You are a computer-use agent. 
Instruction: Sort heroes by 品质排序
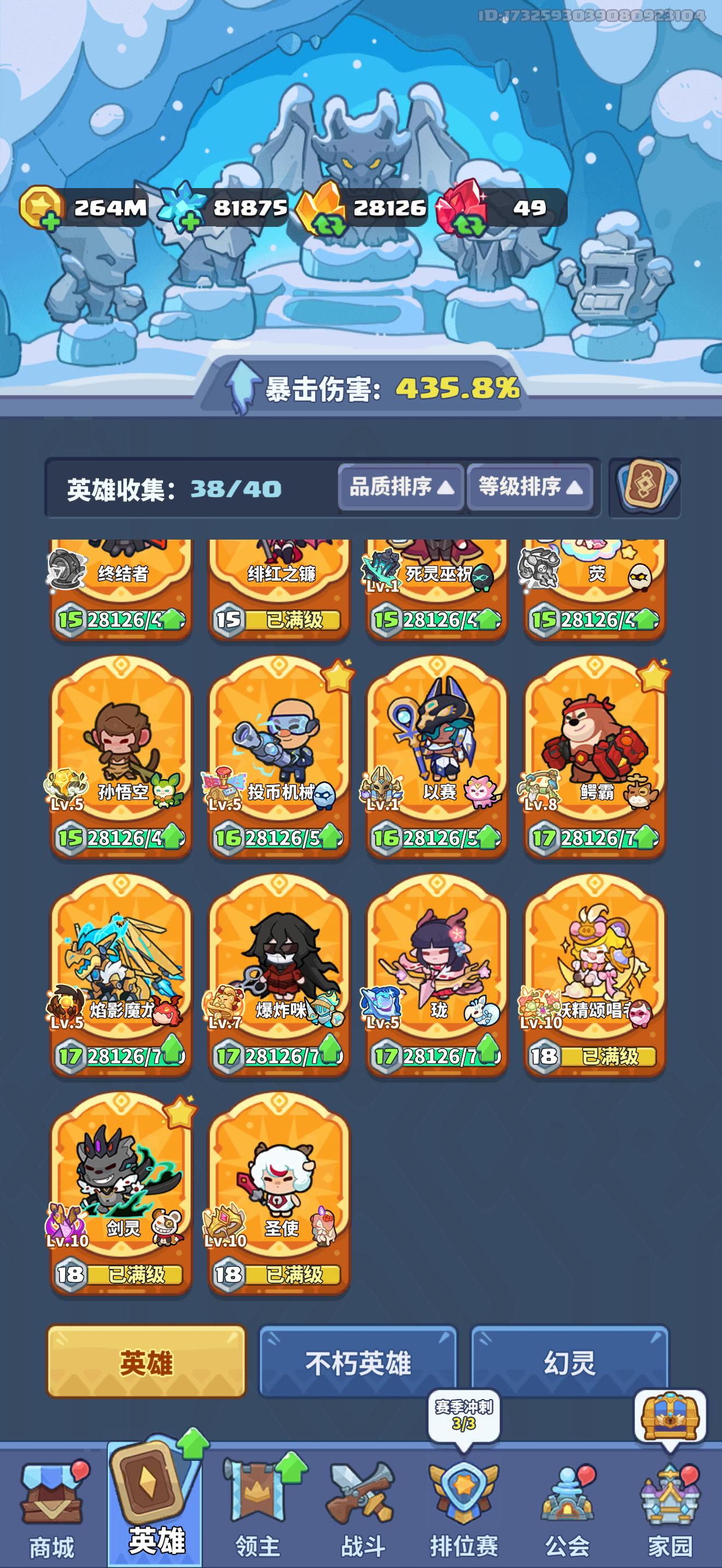click(401, 487)
